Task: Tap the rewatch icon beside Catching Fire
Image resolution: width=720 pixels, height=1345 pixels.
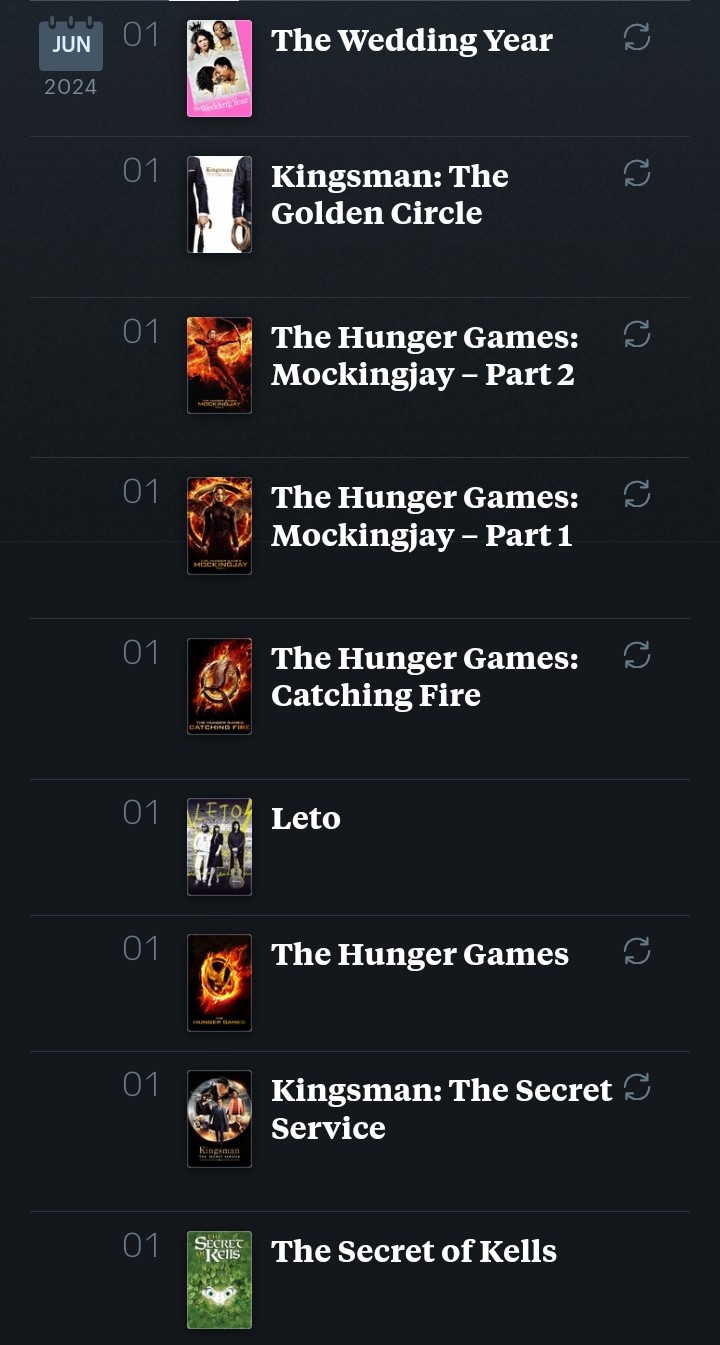Action: pyautogui.click(x=637, y=655)
